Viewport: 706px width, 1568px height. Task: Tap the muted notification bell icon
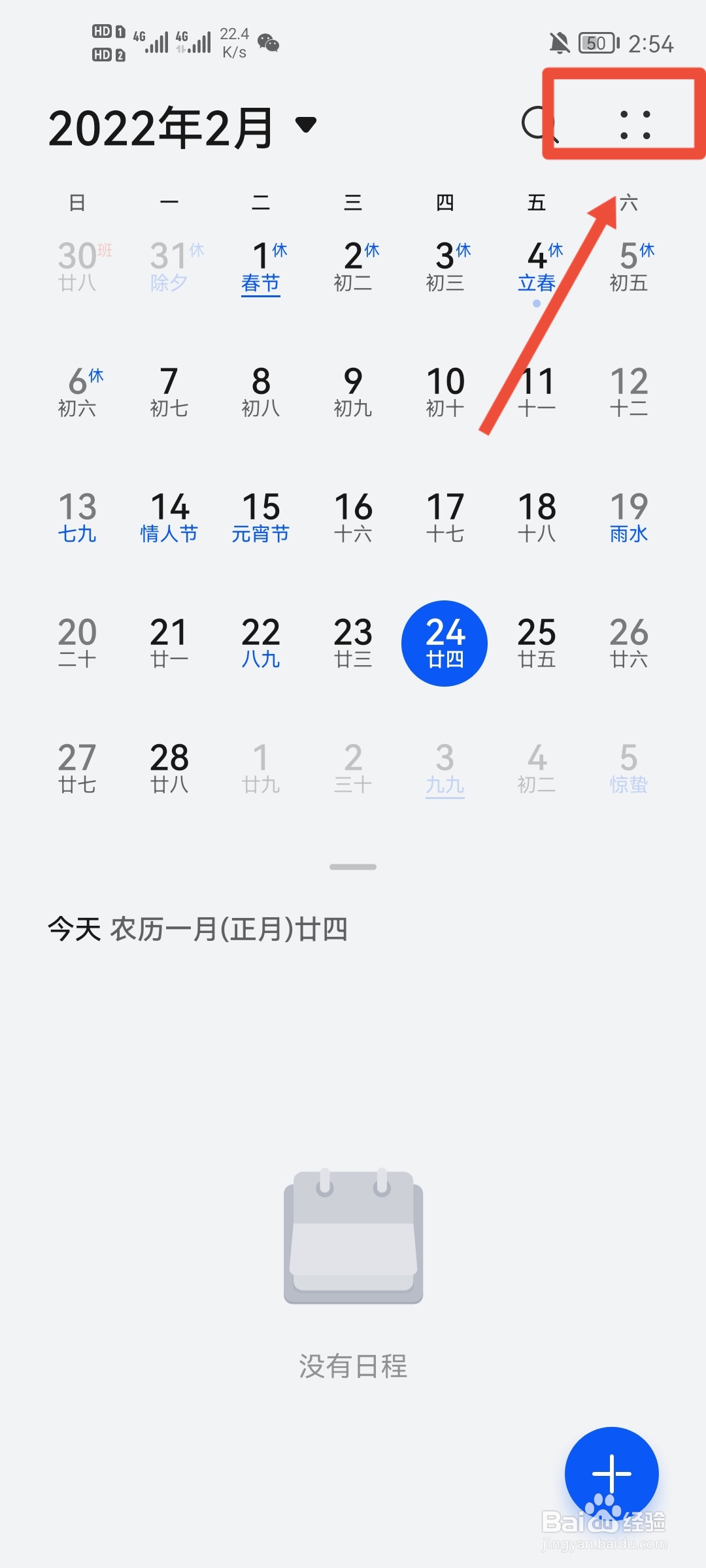point(560,41)
